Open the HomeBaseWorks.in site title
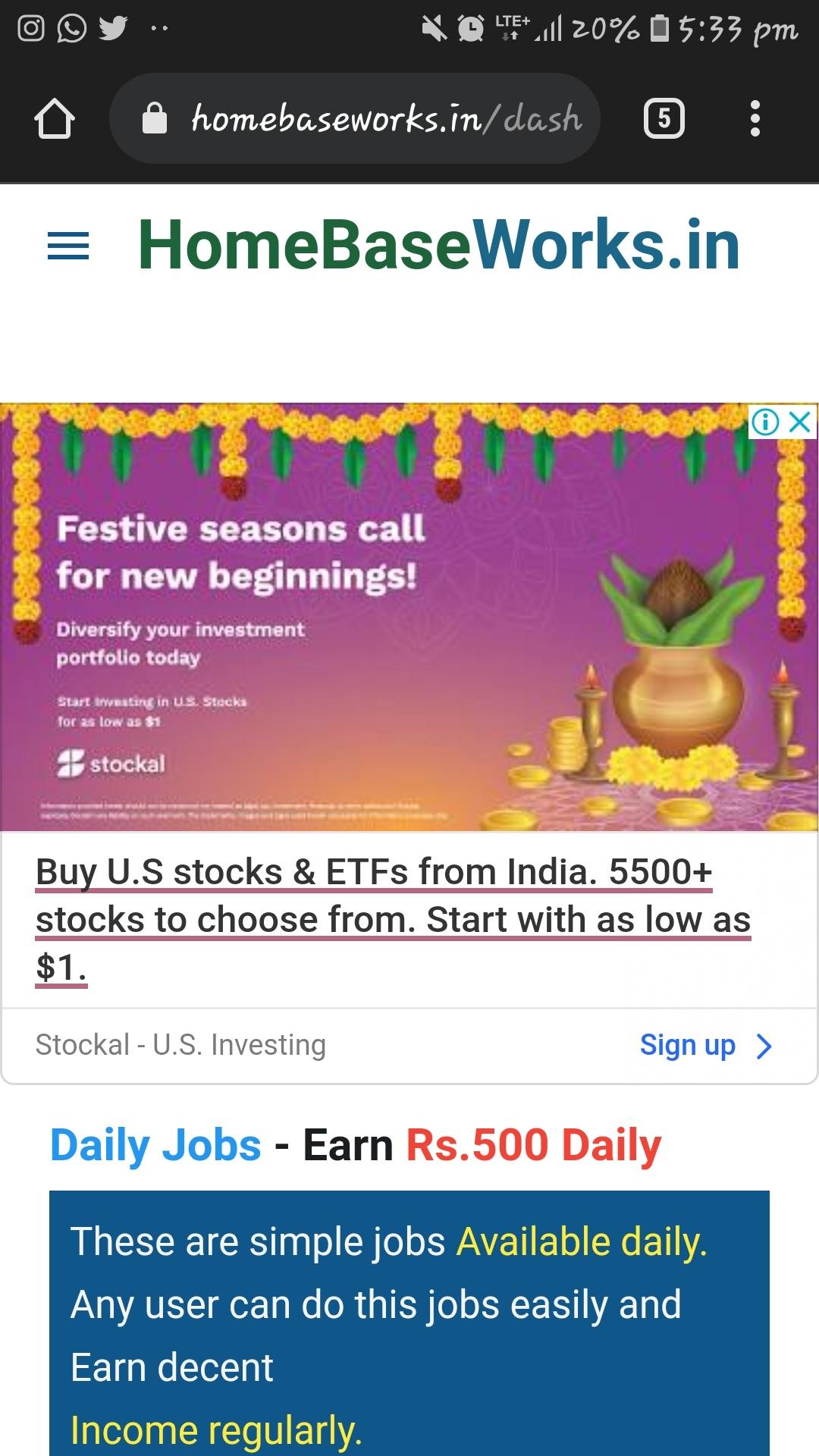The width and height of the screenshot is (819, 1456). coord(438,245)
